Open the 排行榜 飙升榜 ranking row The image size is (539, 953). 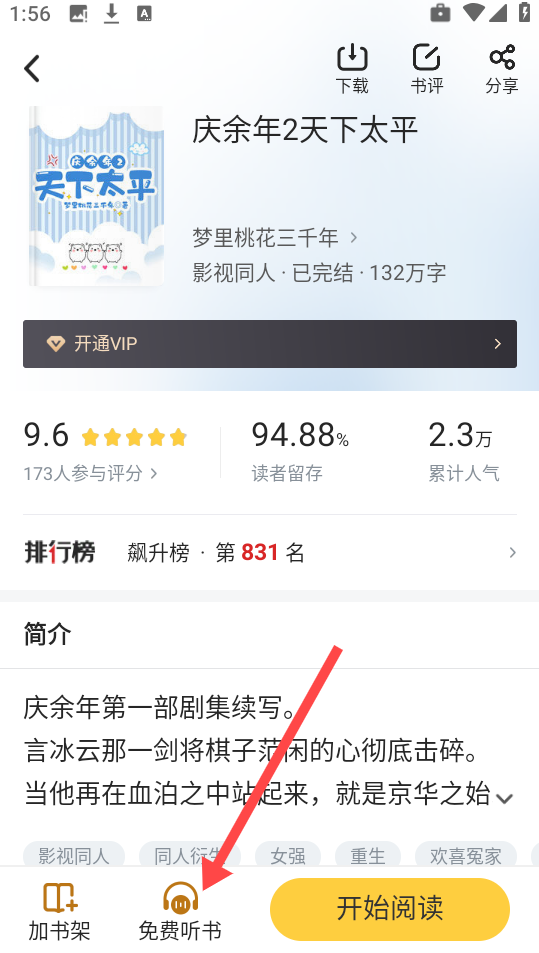[x=270, y=552]
